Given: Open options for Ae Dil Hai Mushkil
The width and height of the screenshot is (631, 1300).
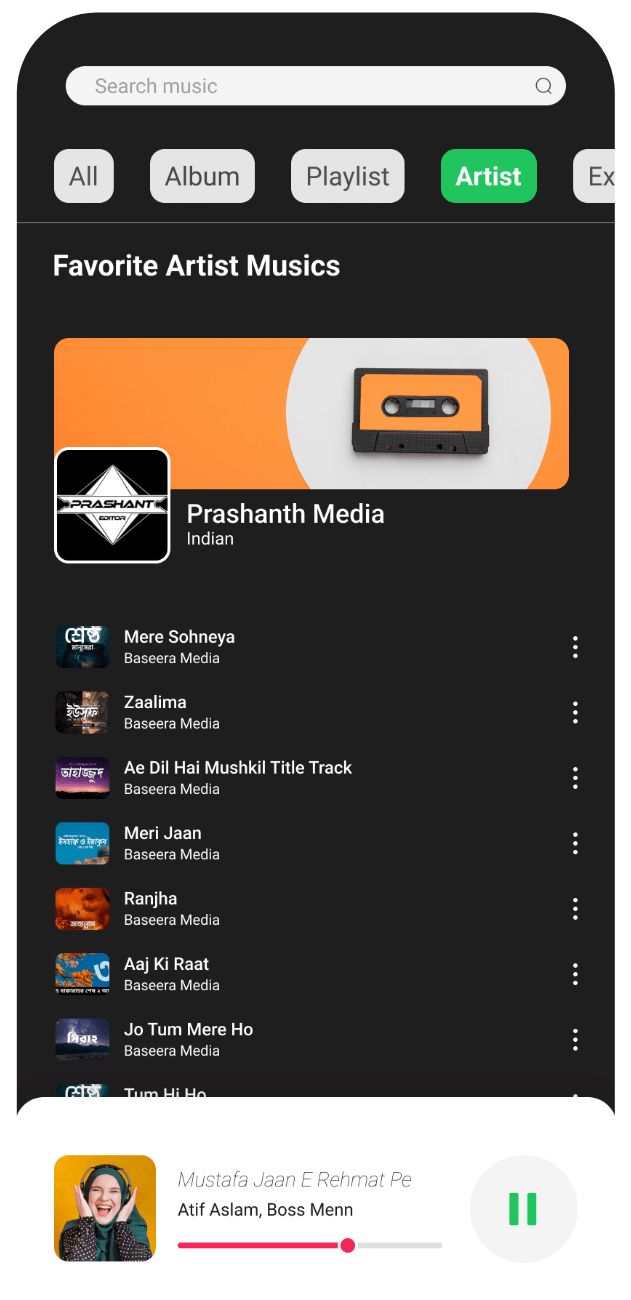Looking at the screenshot, I should click(575, 778).
